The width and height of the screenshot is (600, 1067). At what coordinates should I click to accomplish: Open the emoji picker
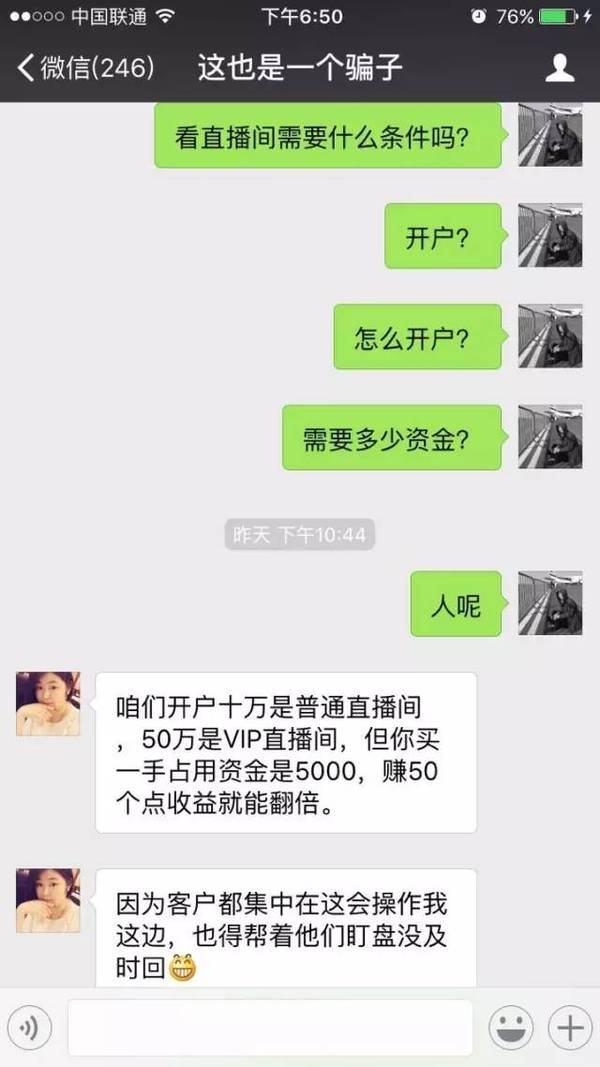(510, 1028)
